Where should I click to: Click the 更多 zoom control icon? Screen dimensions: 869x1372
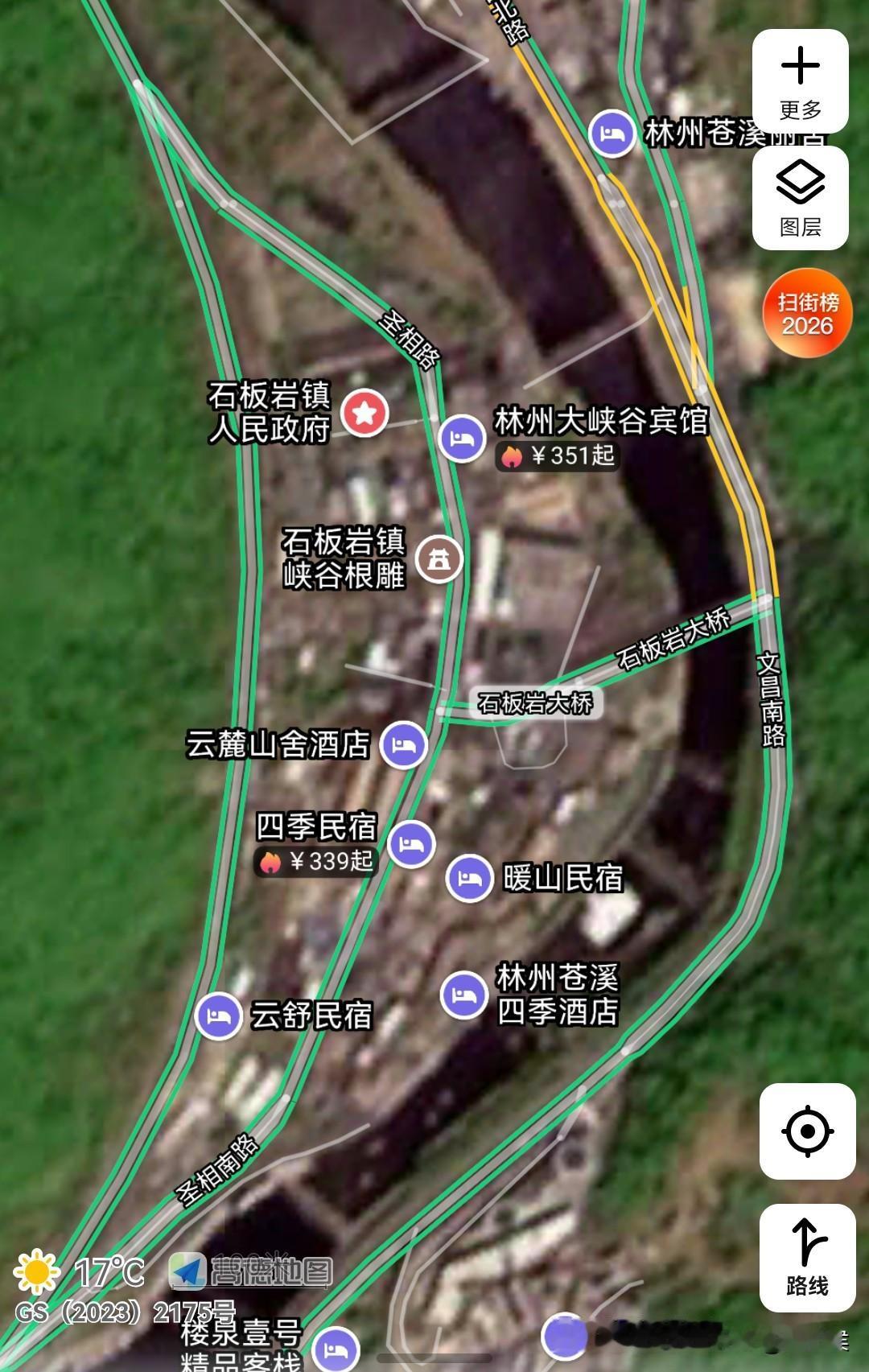801,70
